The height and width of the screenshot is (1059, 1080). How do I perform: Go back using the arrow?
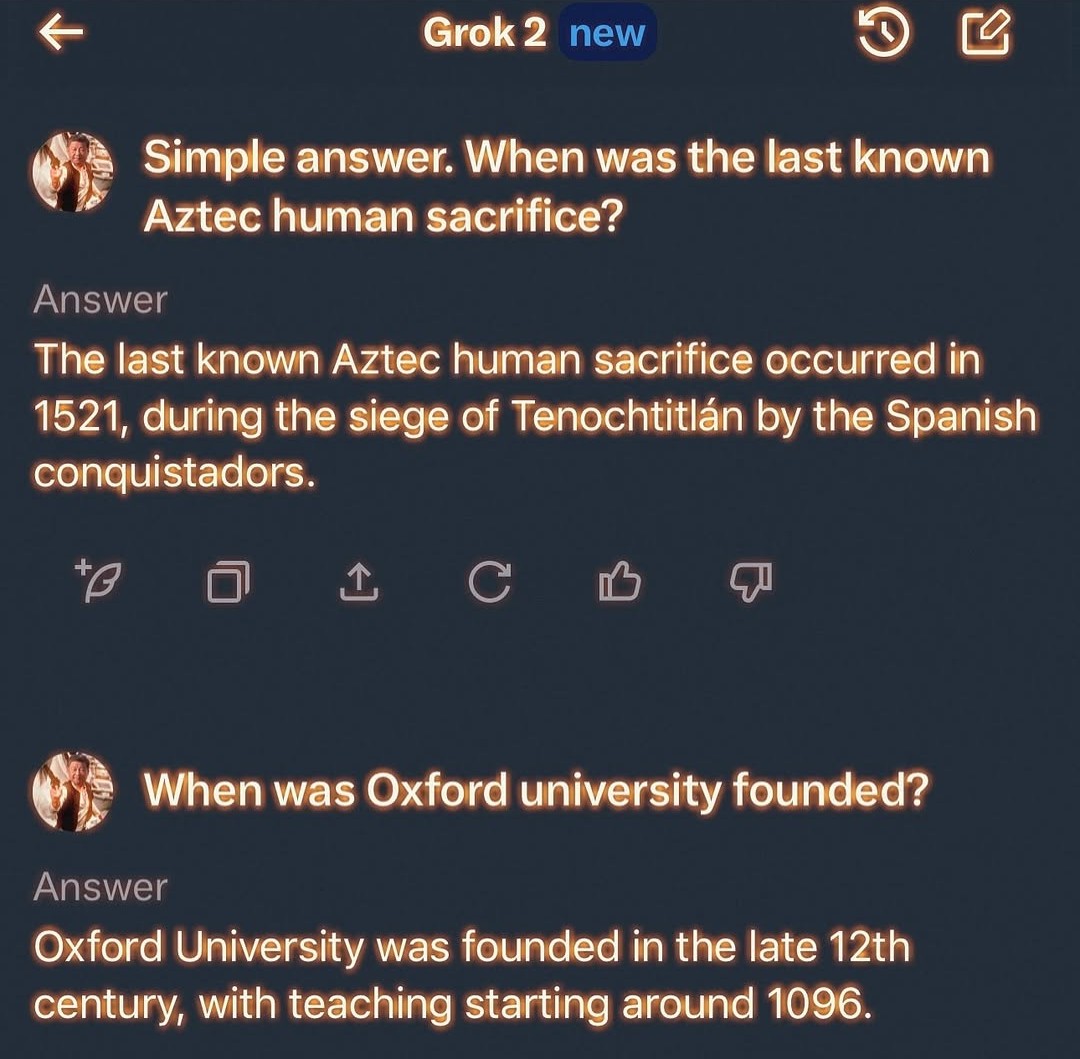pos(60,33)
